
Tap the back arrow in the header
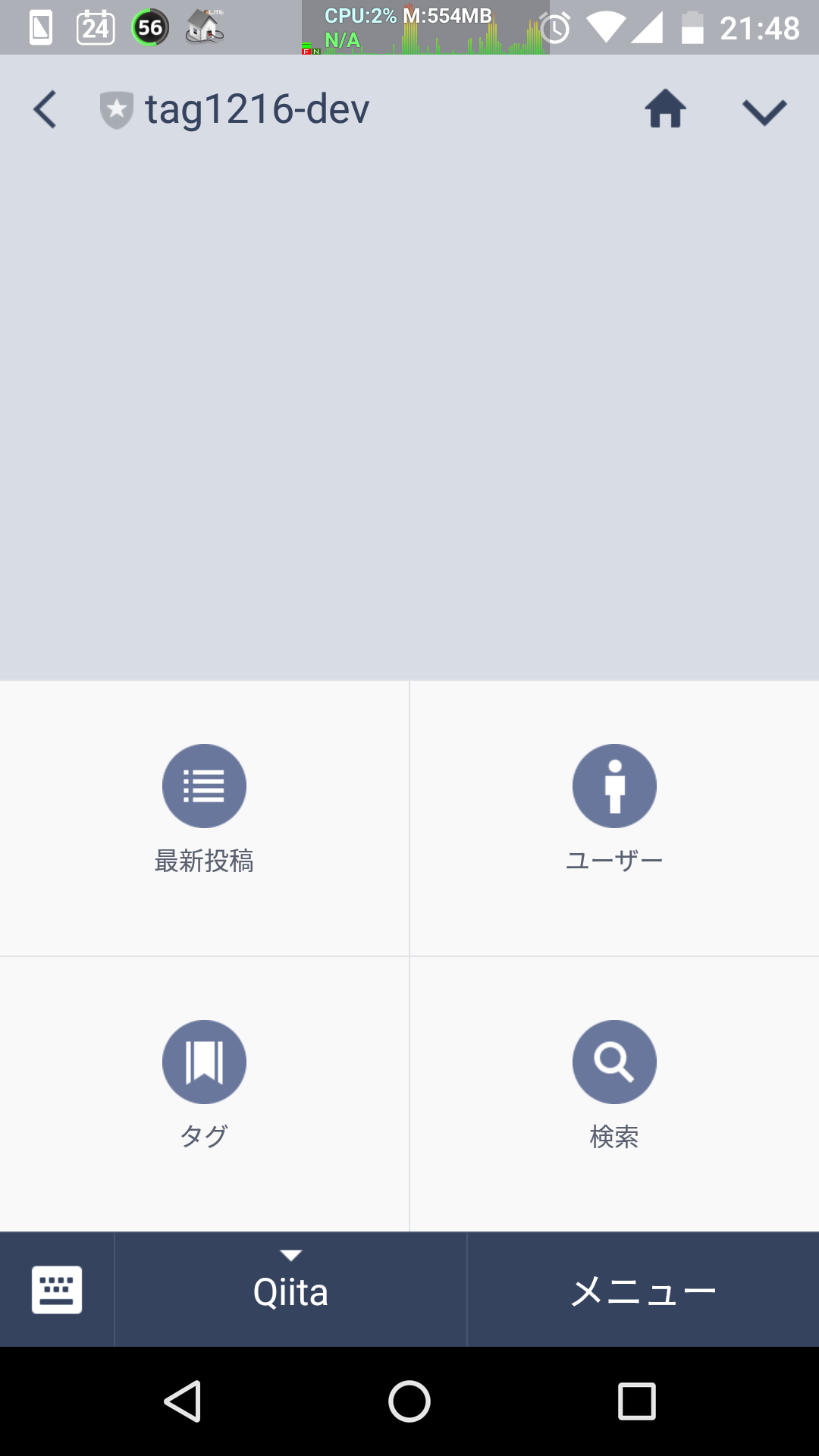coord(43,108)
